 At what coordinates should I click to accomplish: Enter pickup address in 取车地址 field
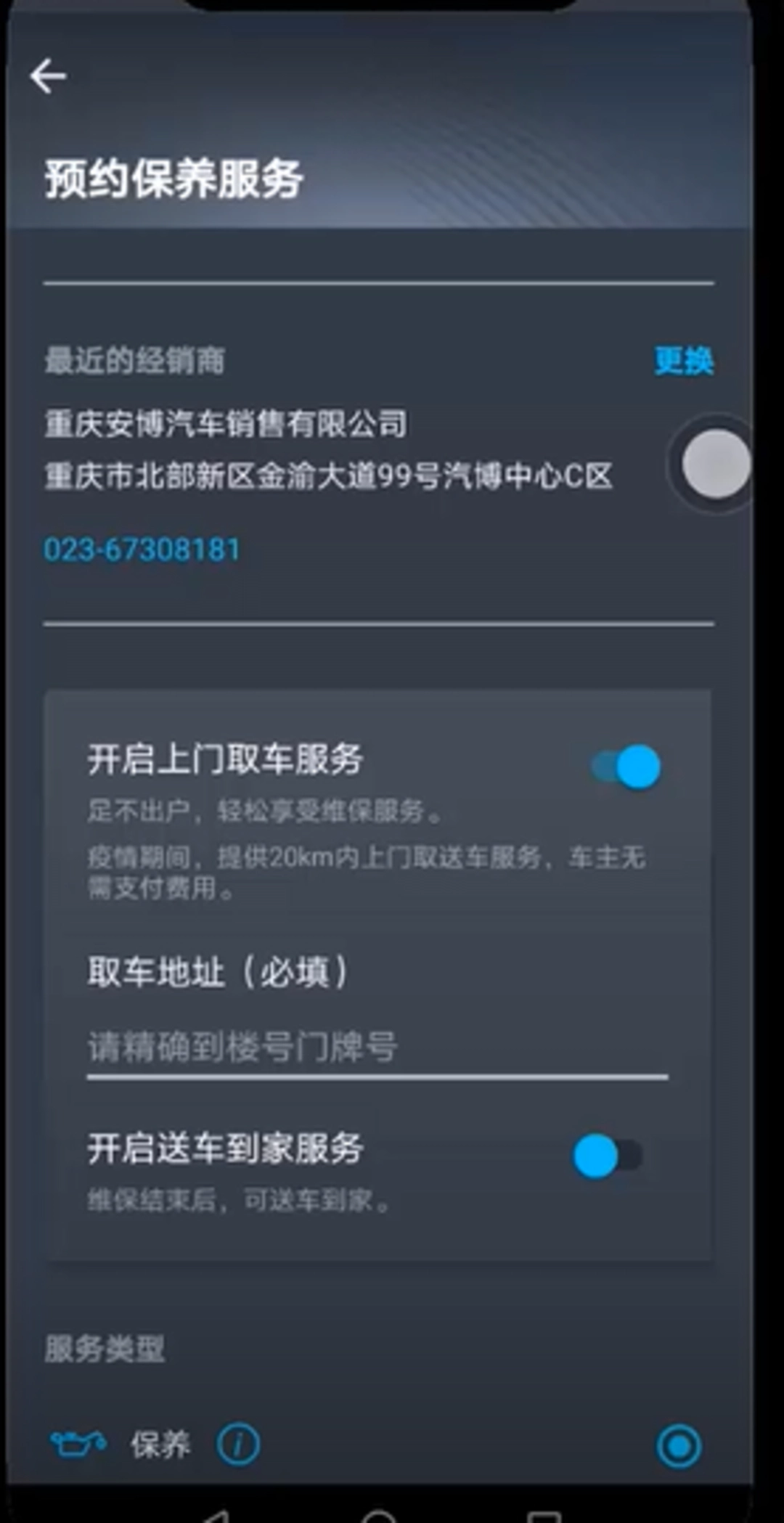[x=376, y=1048]
